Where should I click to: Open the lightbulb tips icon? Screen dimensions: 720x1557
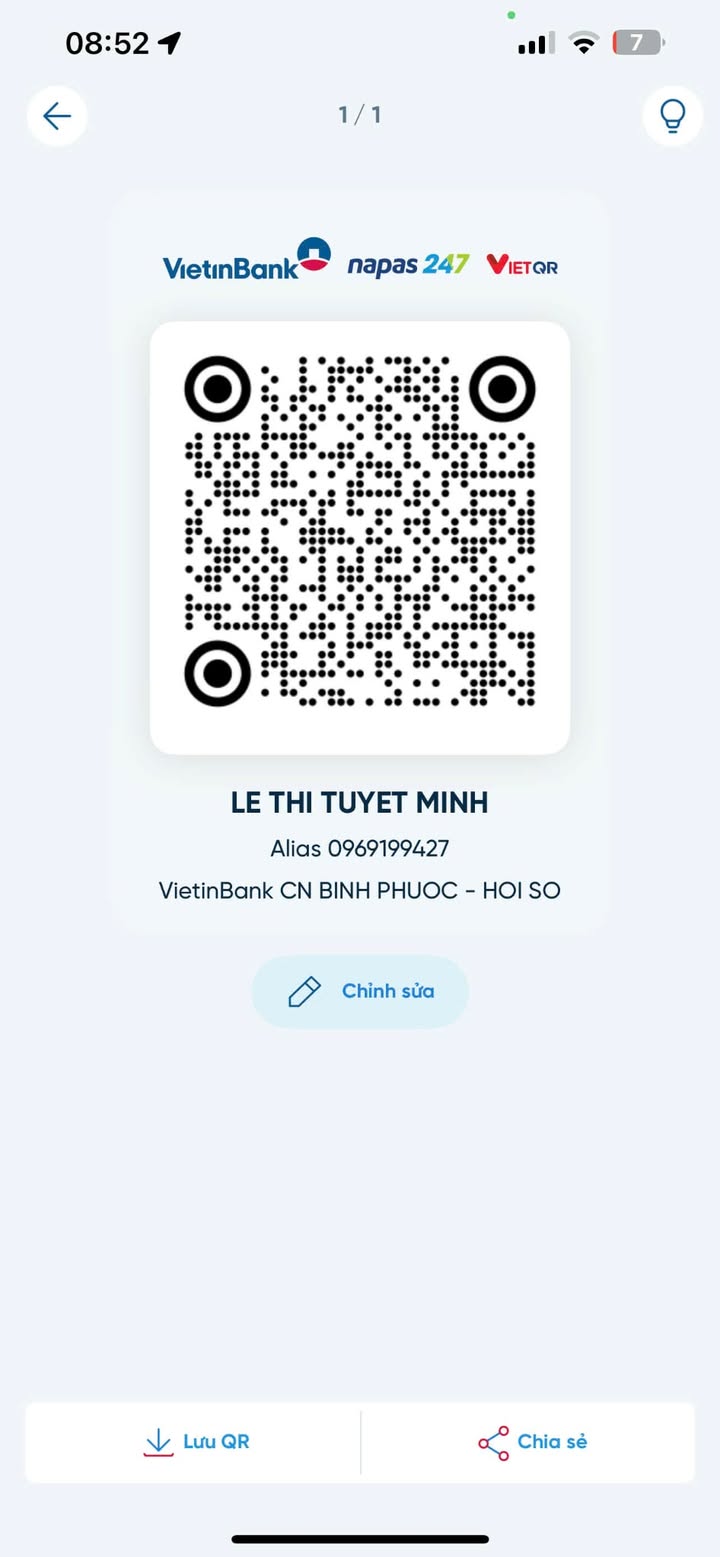pyautogui.click(x=672, y=116)
